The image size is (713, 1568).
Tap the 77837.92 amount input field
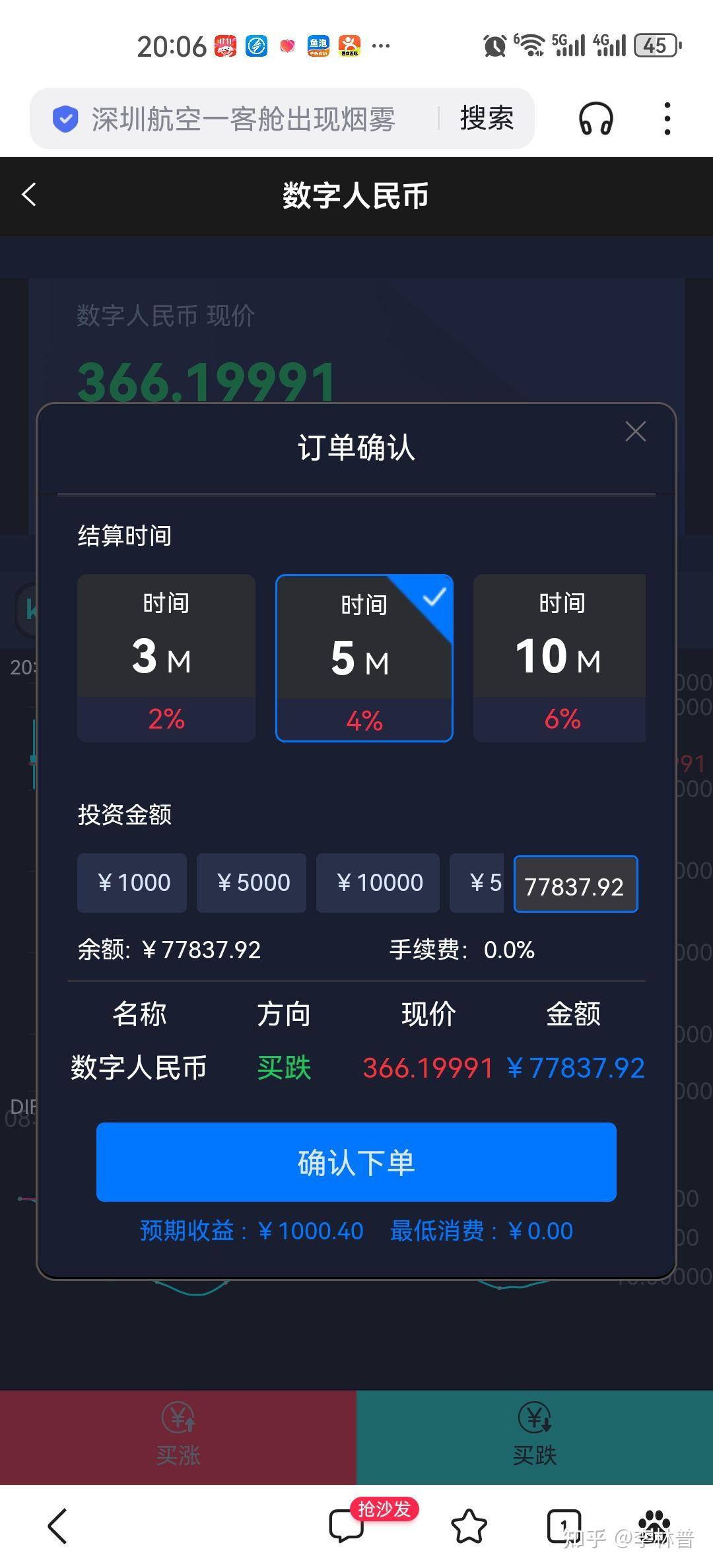pos(574,884)
